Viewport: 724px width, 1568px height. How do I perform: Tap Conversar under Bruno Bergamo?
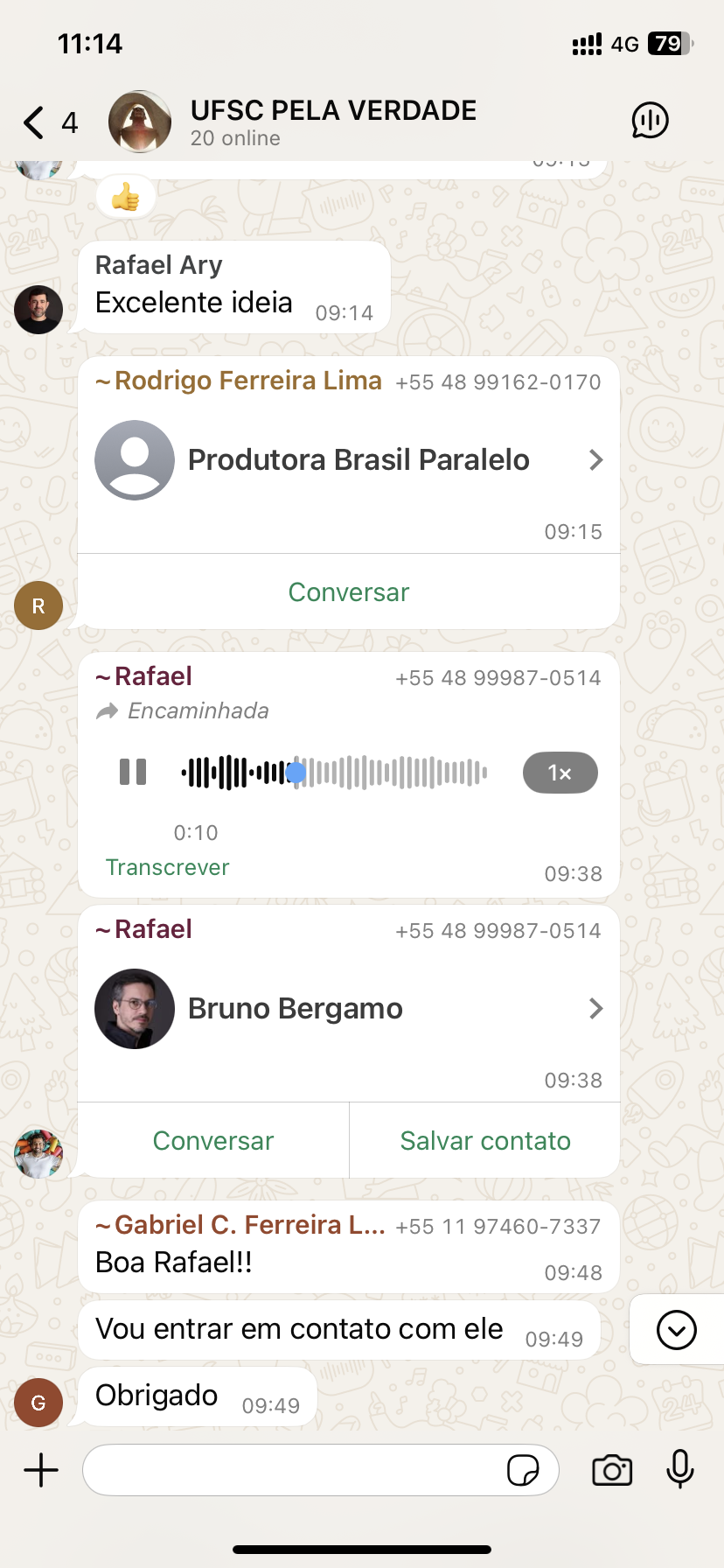213,1141
